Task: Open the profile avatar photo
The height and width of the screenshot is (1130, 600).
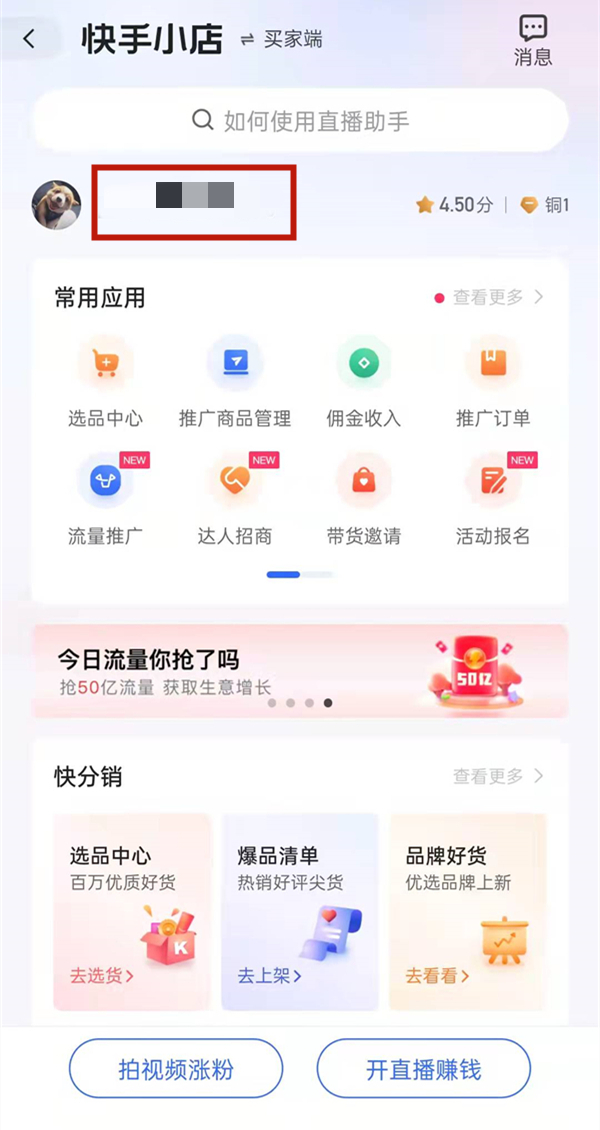Action: click(56, 205)
